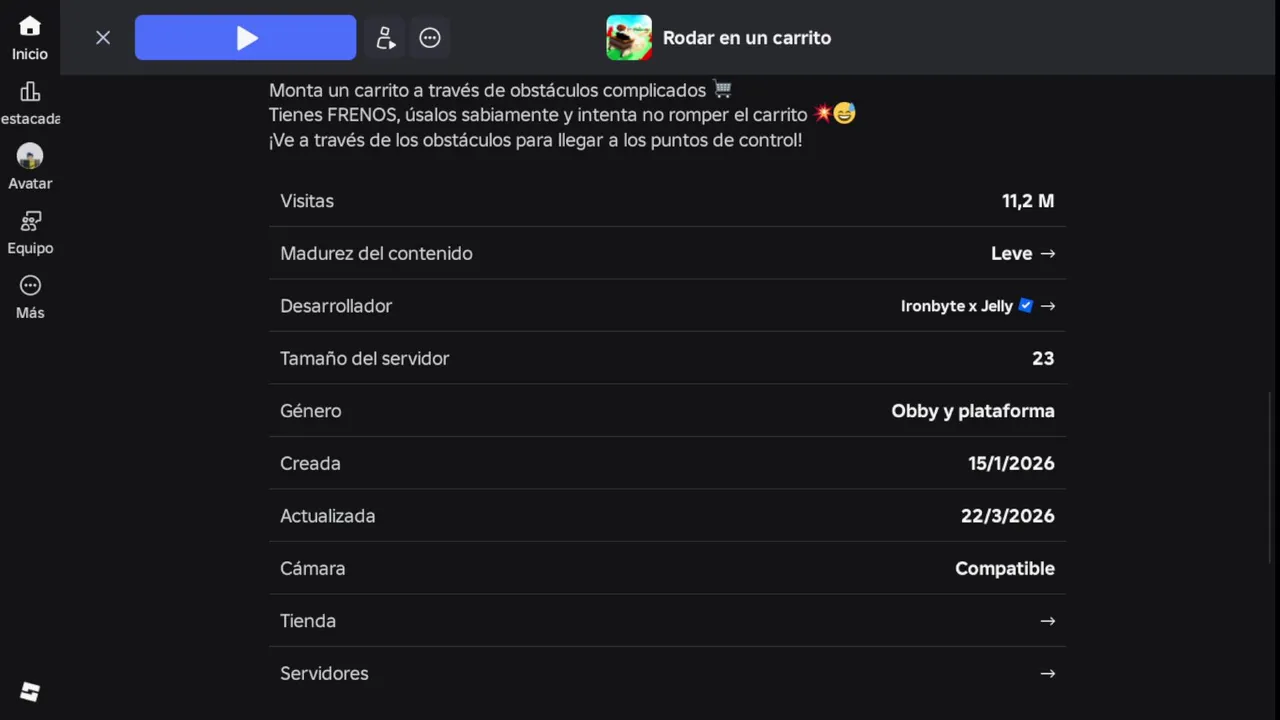
Task: Open the three-dot options menu
Action: coord(430,38)
